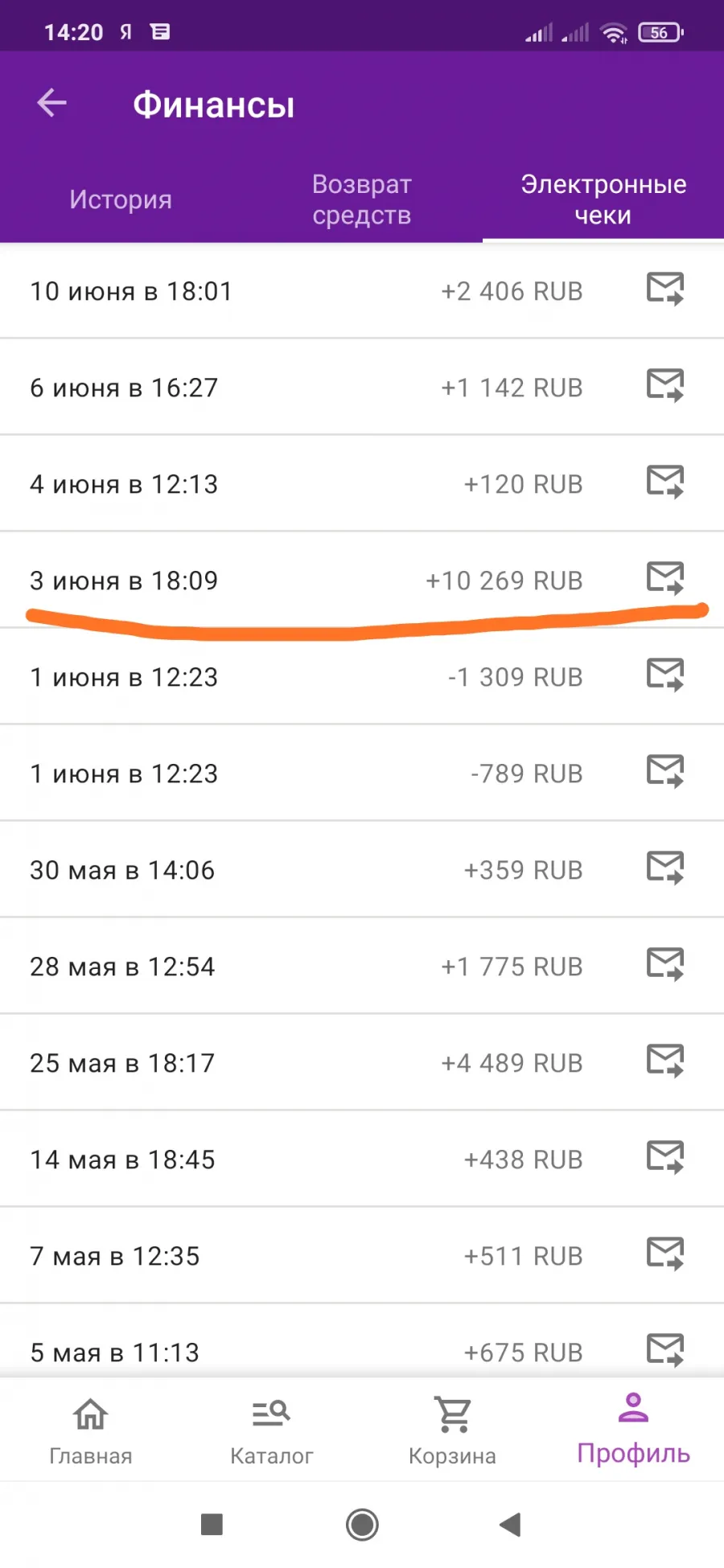Select the Электронные чеки tab
724x1568 pixels.
603,199
